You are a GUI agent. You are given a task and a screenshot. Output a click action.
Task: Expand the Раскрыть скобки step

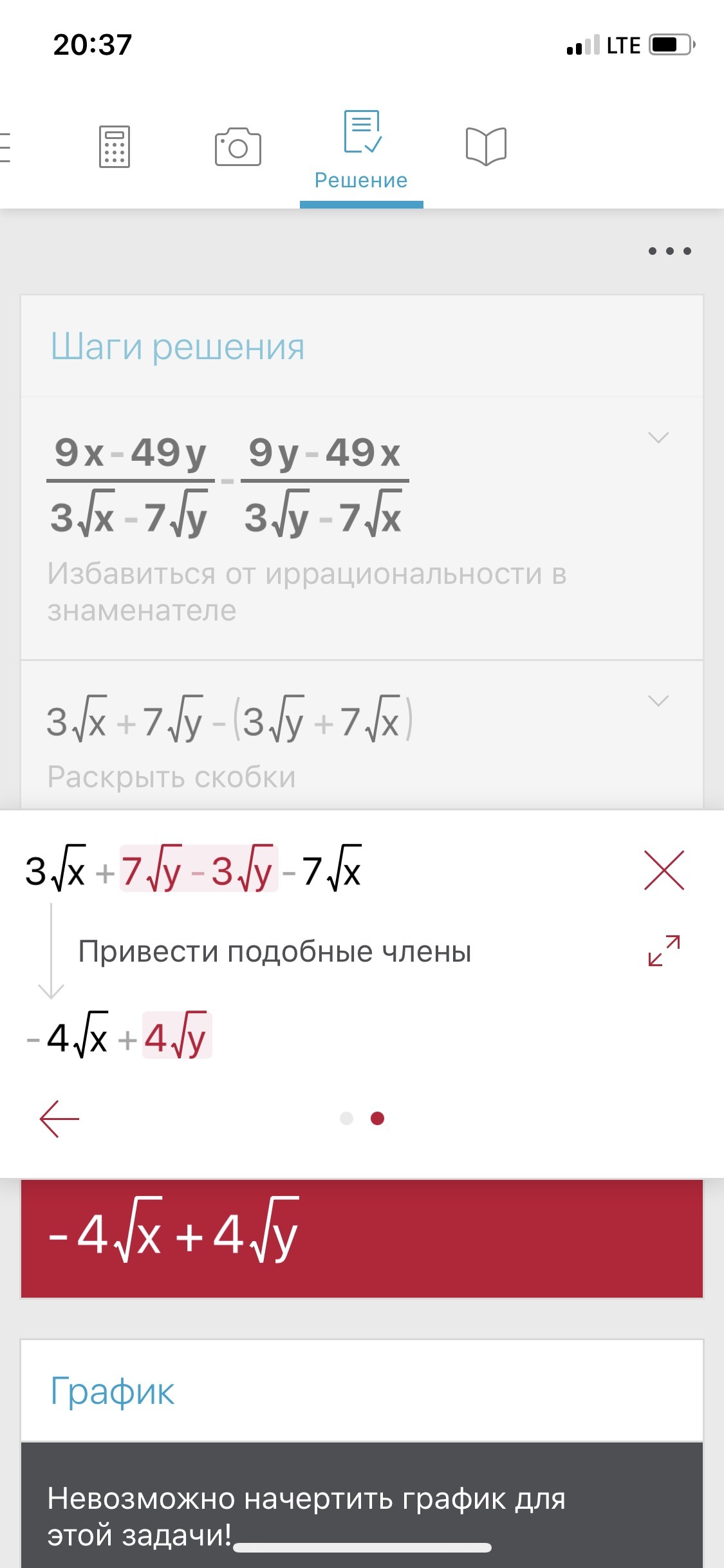(658, 700)
